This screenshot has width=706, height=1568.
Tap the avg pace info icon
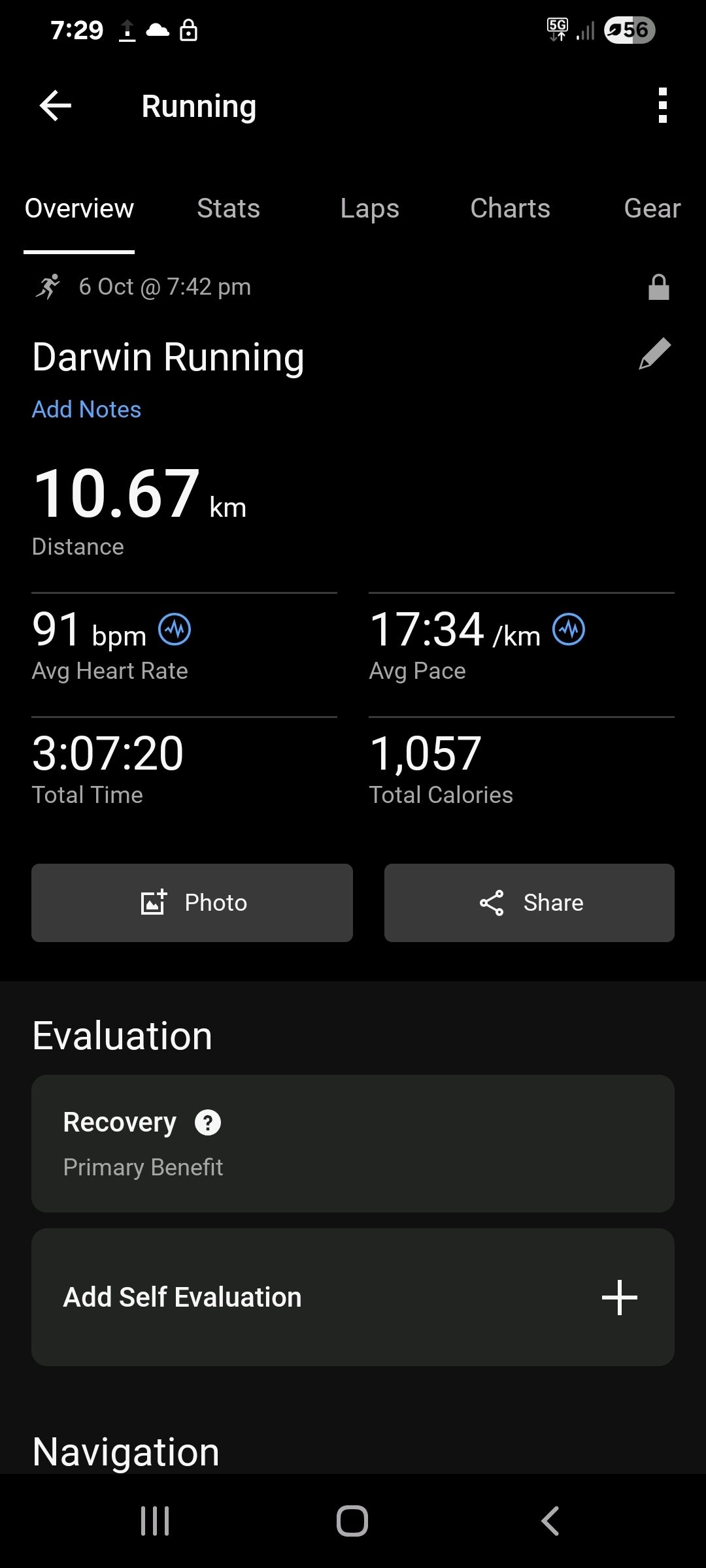569,630
